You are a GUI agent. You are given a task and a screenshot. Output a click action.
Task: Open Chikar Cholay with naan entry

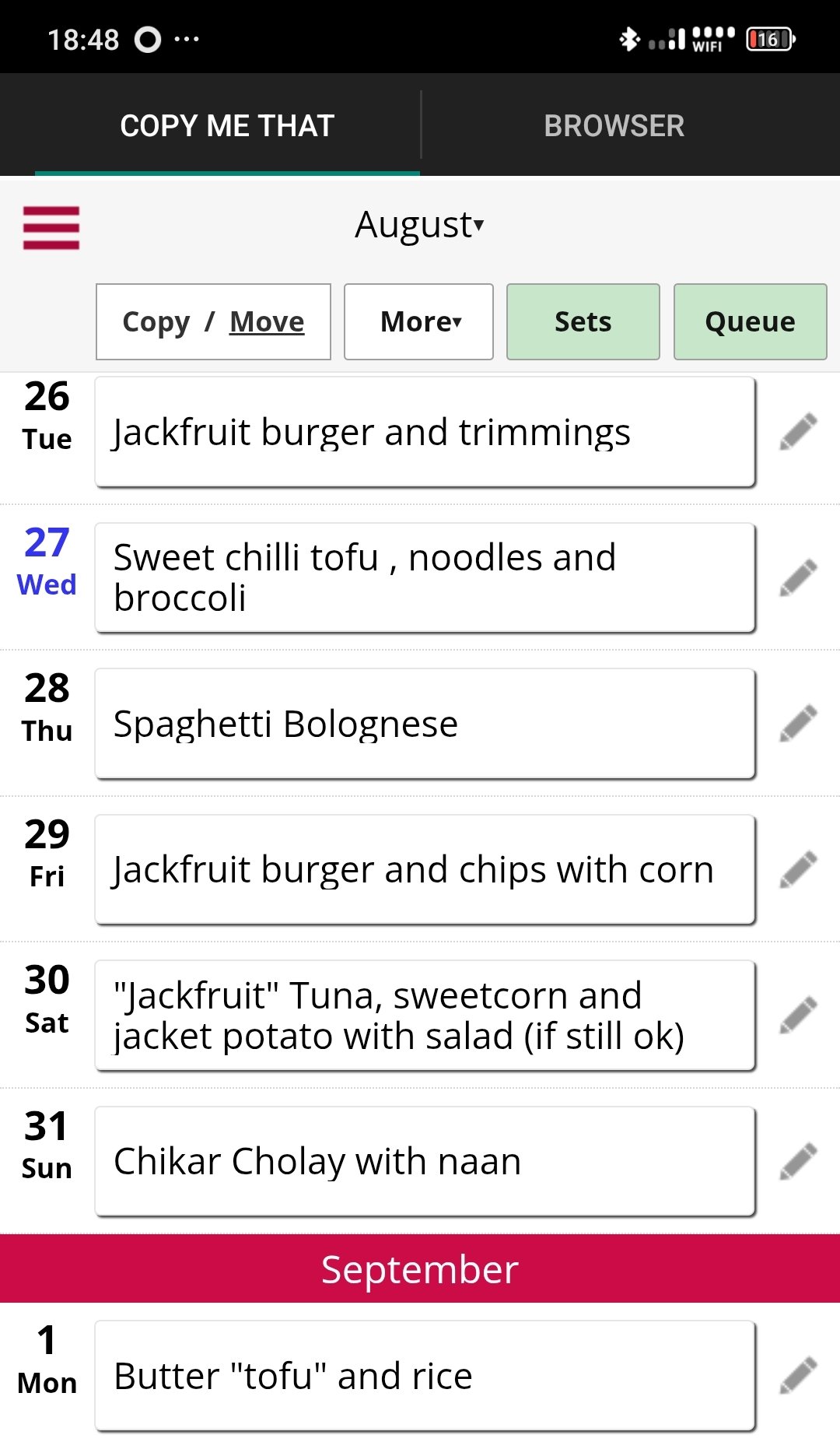point(425,1161)
